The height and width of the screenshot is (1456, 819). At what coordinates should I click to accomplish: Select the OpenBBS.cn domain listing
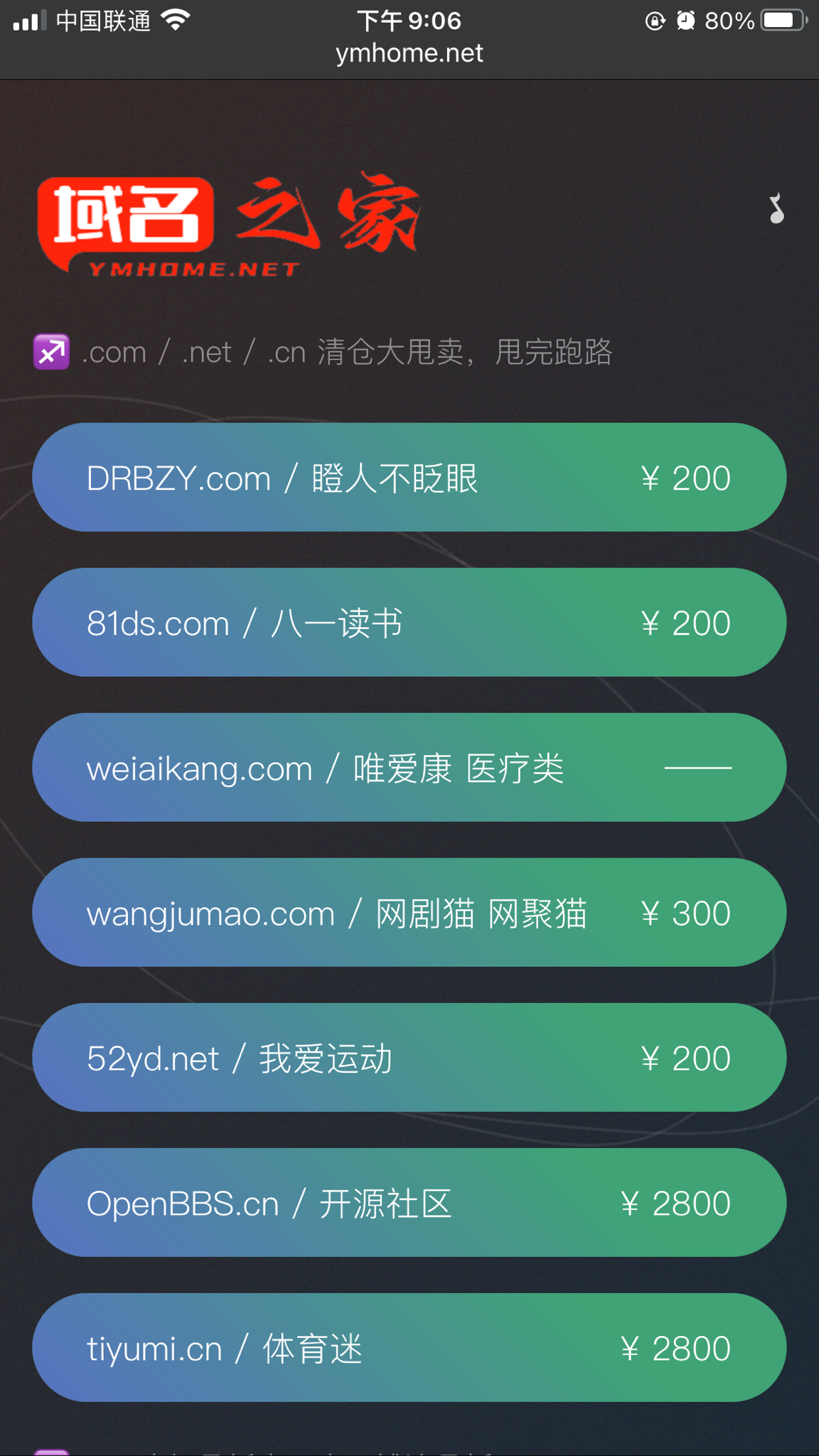click(409, 1203)
